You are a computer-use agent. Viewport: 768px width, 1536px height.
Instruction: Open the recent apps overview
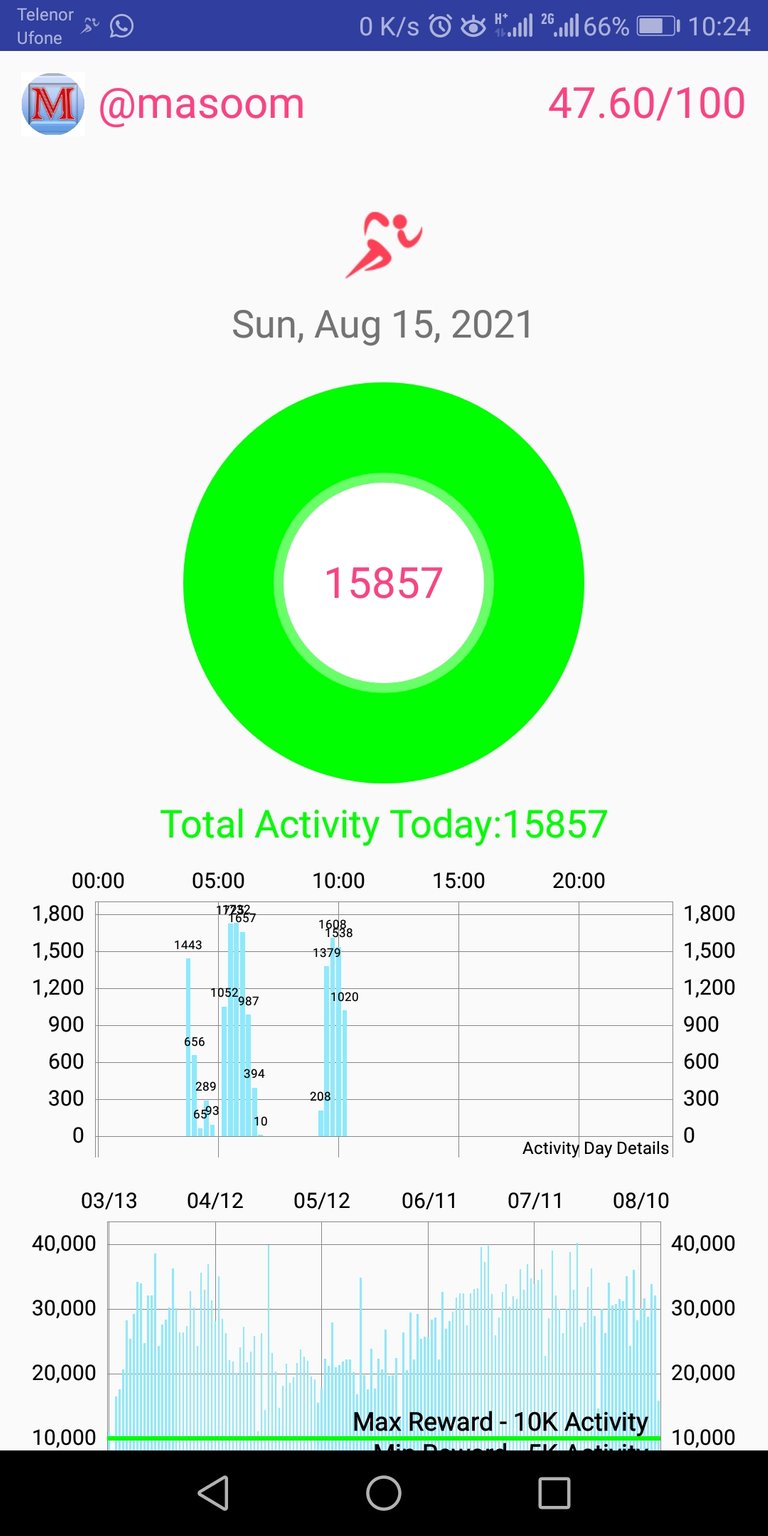tap(554, 1493)
